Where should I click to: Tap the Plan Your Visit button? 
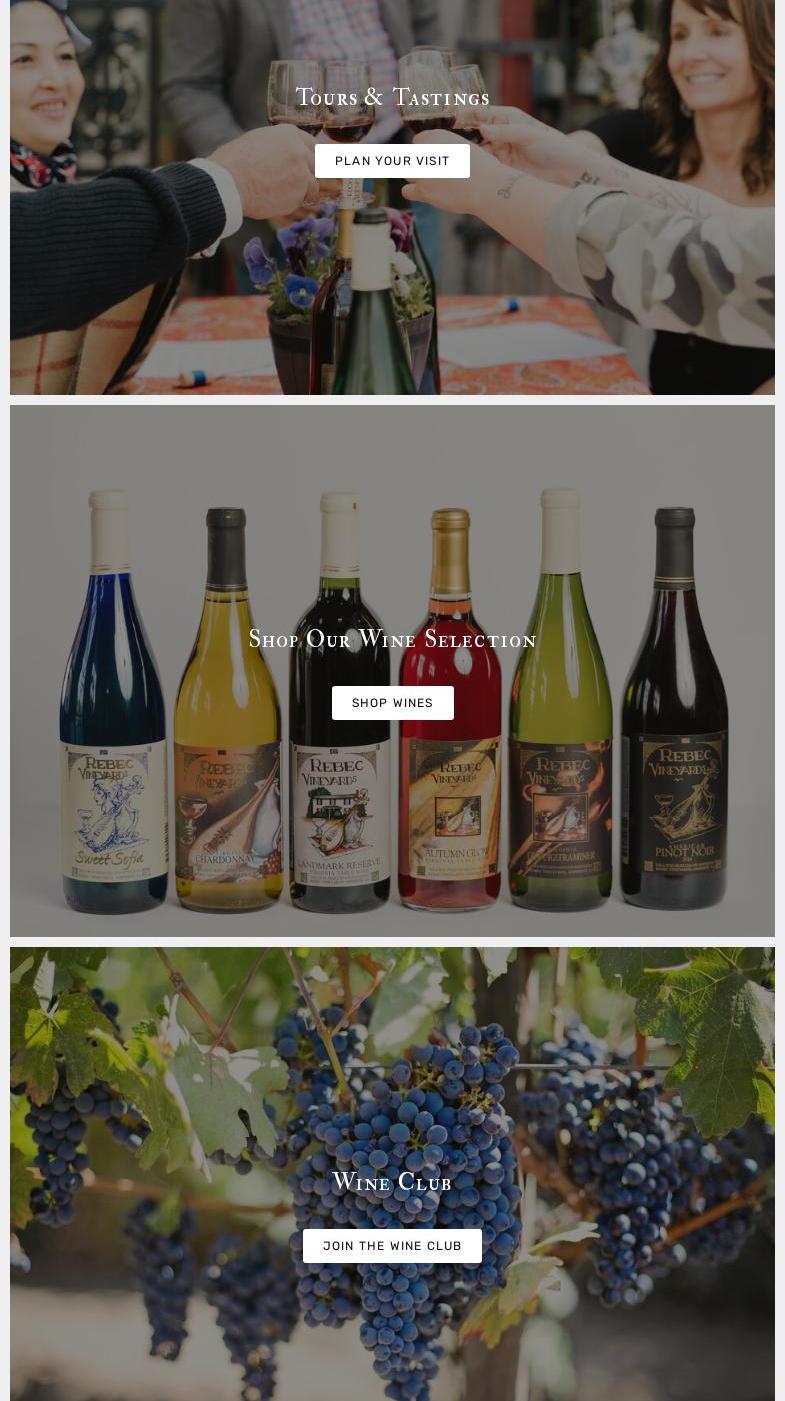392,161
